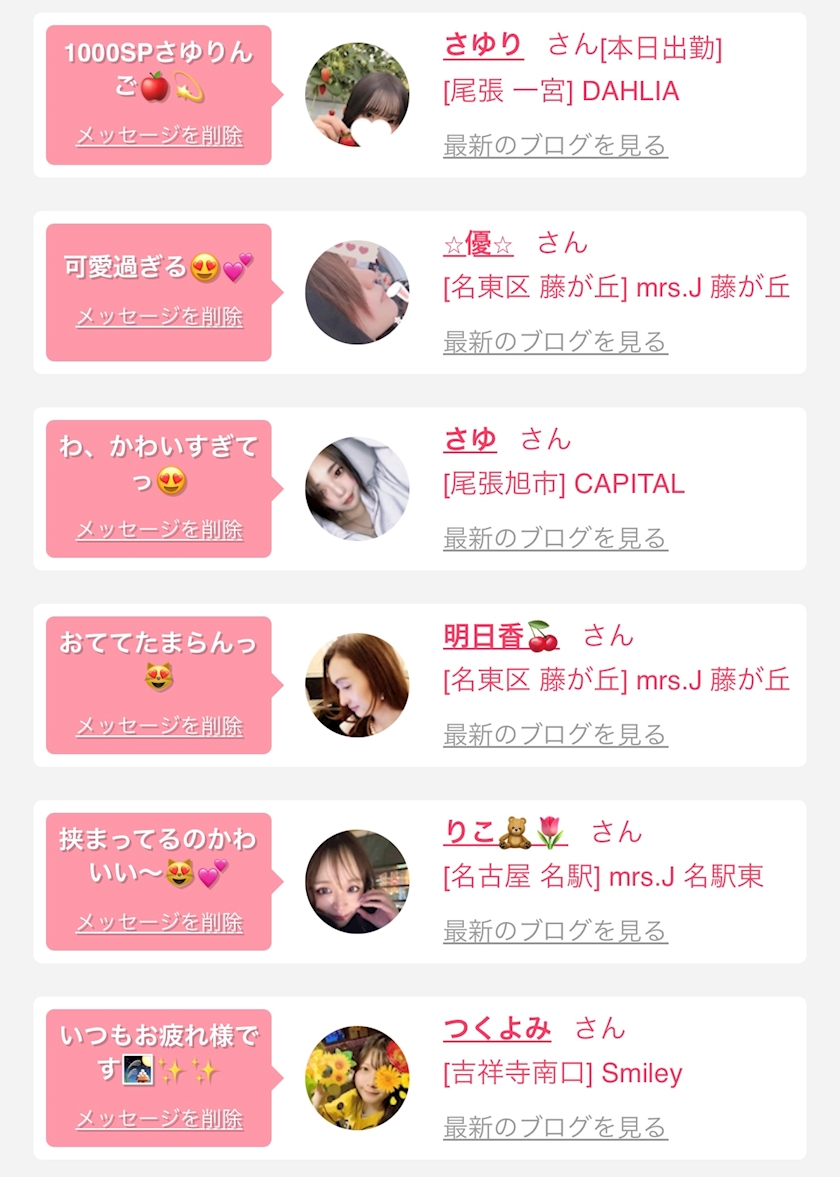Open さゆり's profile name link
Viewport: 840px width, 1177px height.
click(483, 46)
